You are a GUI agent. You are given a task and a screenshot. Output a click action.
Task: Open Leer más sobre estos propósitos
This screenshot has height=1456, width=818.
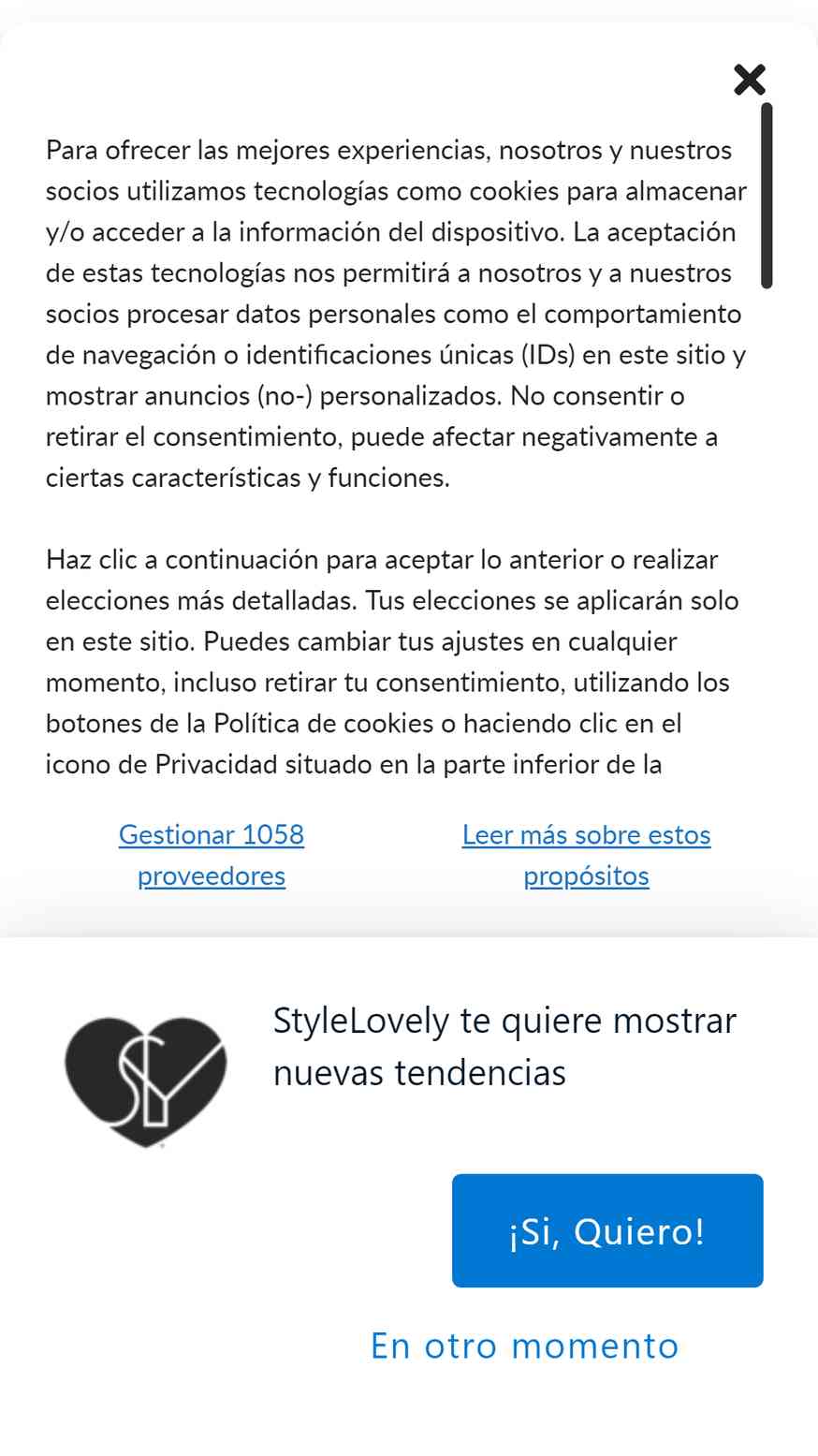586,855
